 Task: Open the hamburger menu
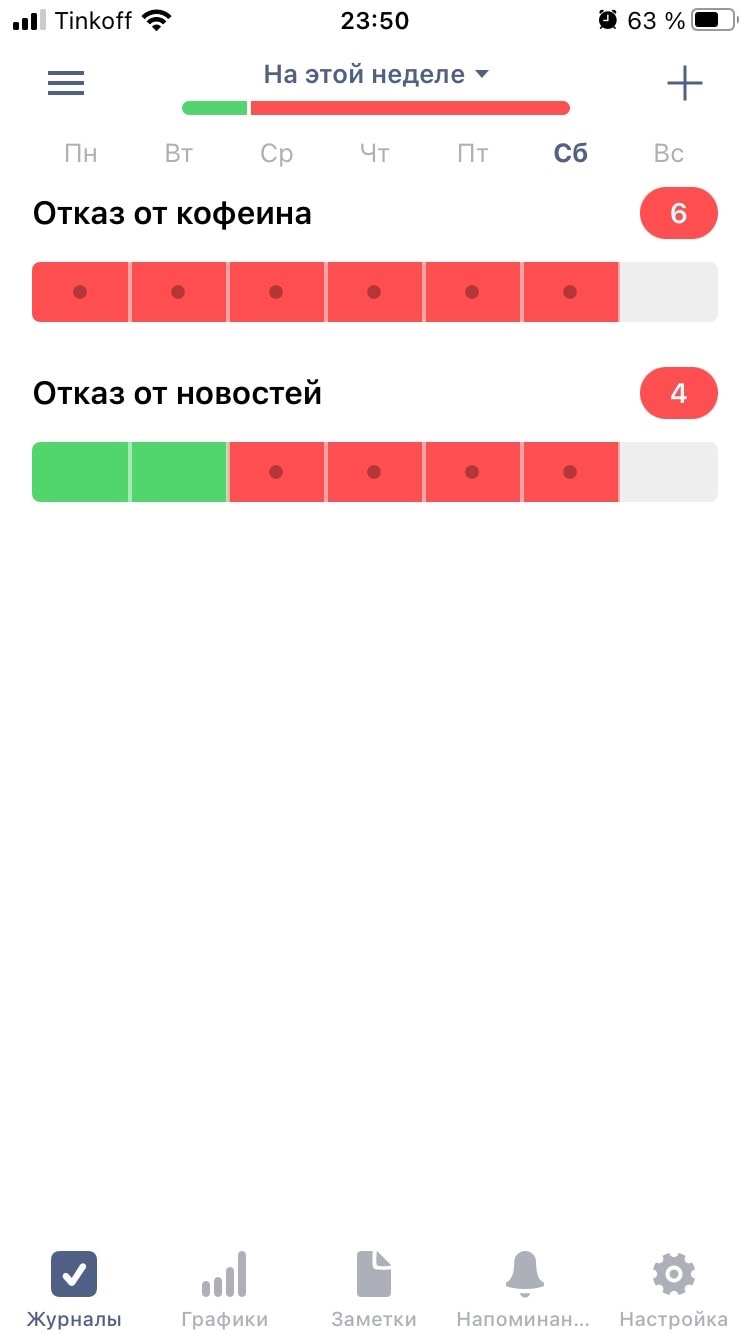pos(66,83)
